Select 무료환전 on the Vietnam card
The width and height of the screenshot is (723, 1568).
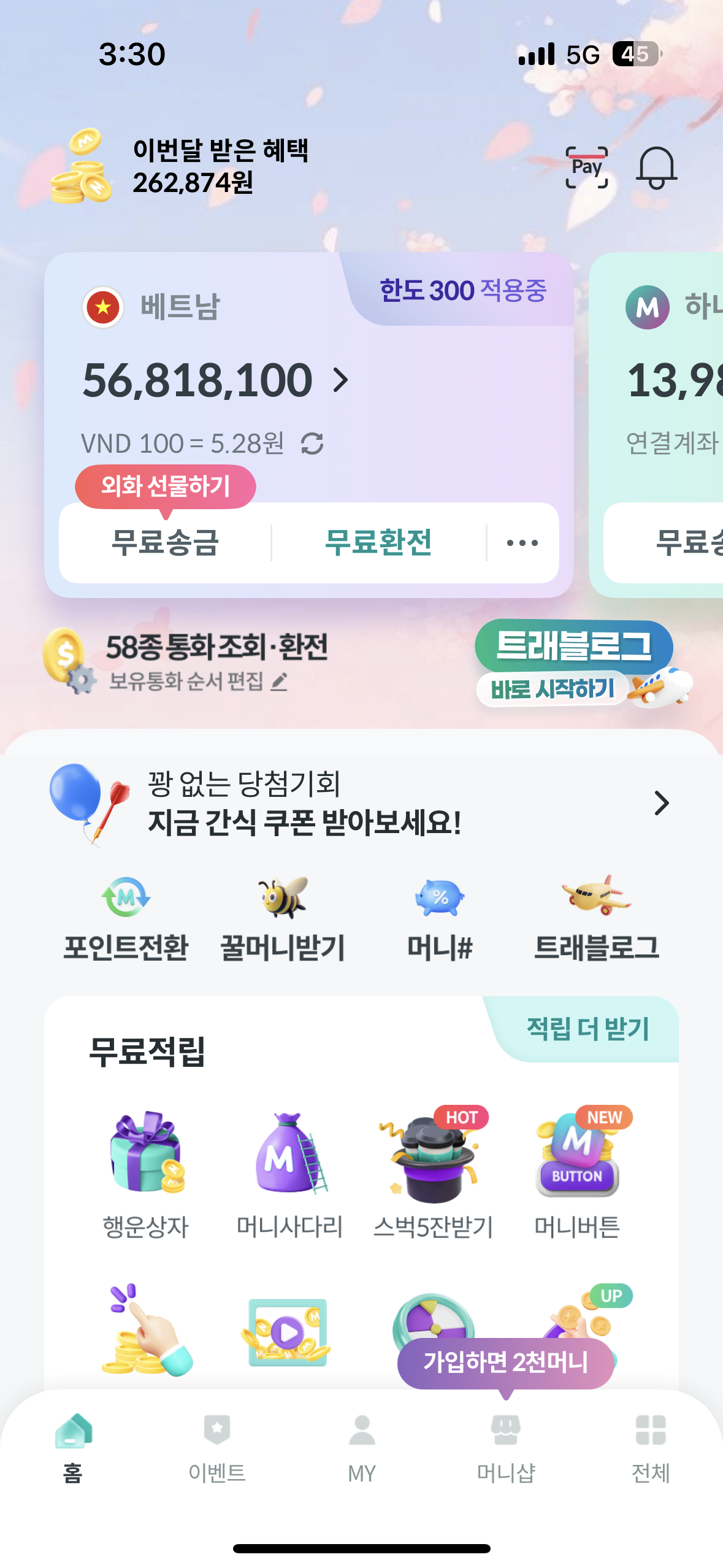378,543
